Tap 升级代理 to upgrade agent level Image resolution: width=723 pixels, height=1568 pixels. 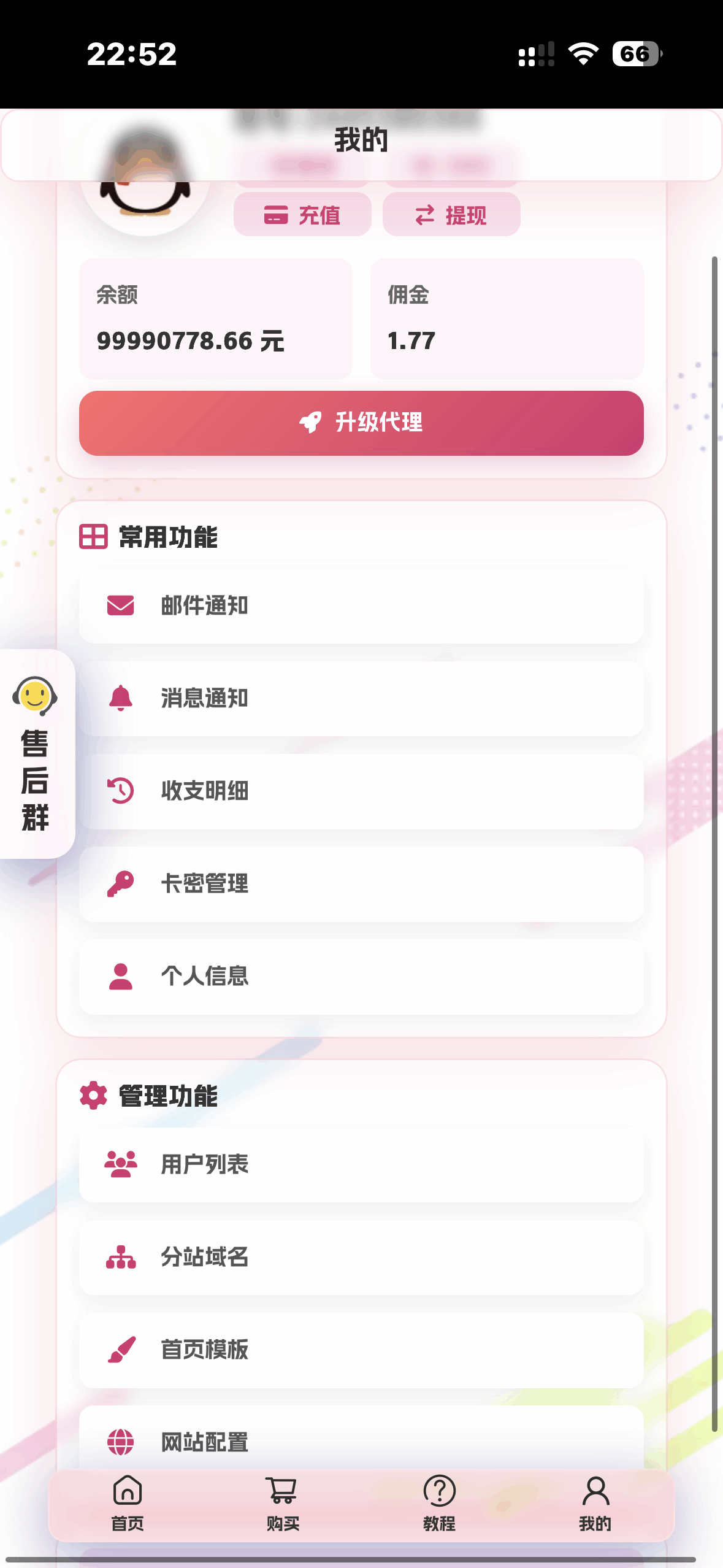361,423
